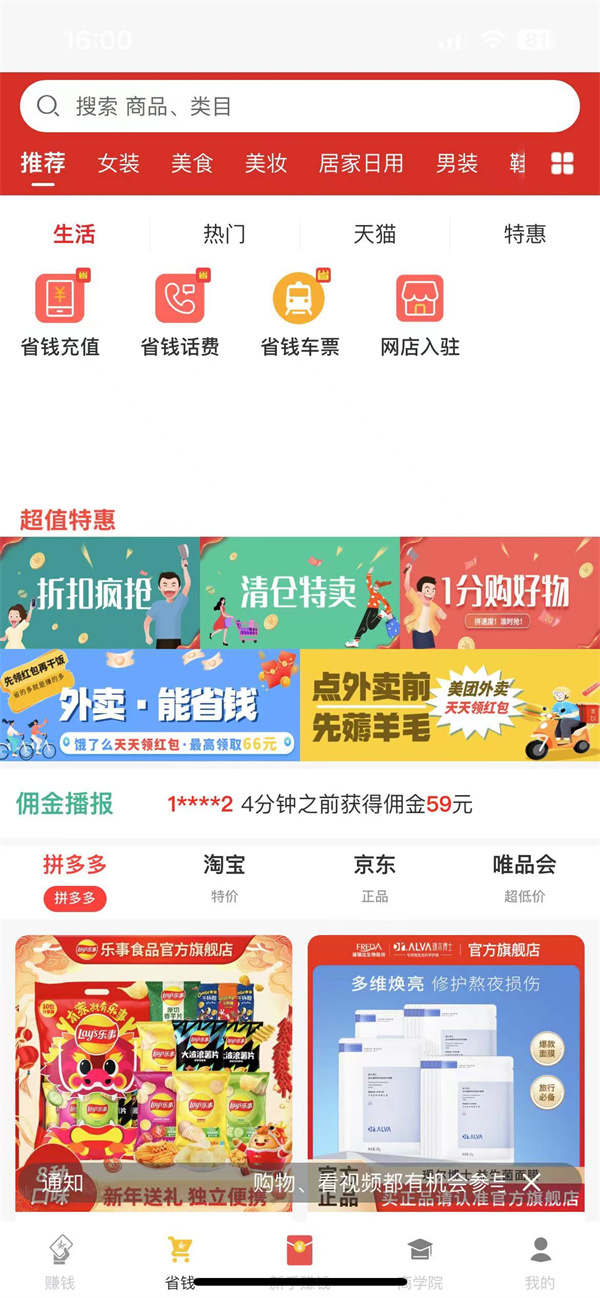Open 省钱话费 service
This screenshot has width=600, height=1298.
pos(180,313)
